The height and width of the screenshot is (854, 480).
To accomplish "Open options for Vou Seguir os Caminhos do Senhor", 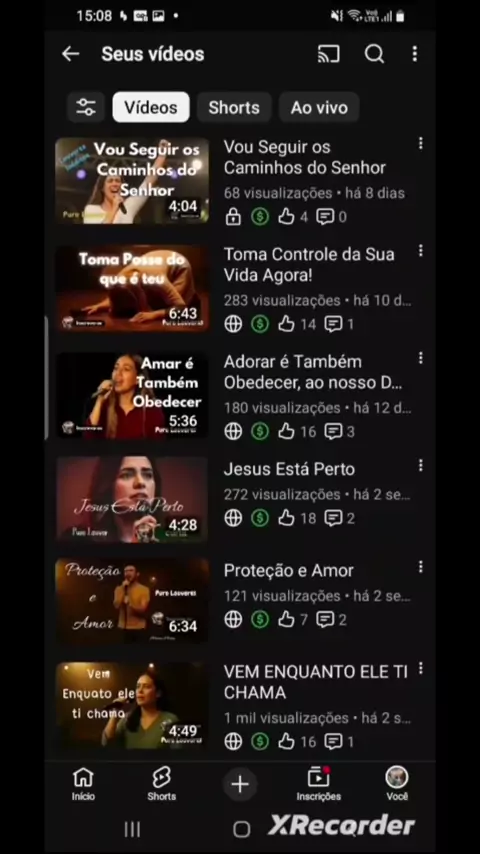I will pos(420,143).
